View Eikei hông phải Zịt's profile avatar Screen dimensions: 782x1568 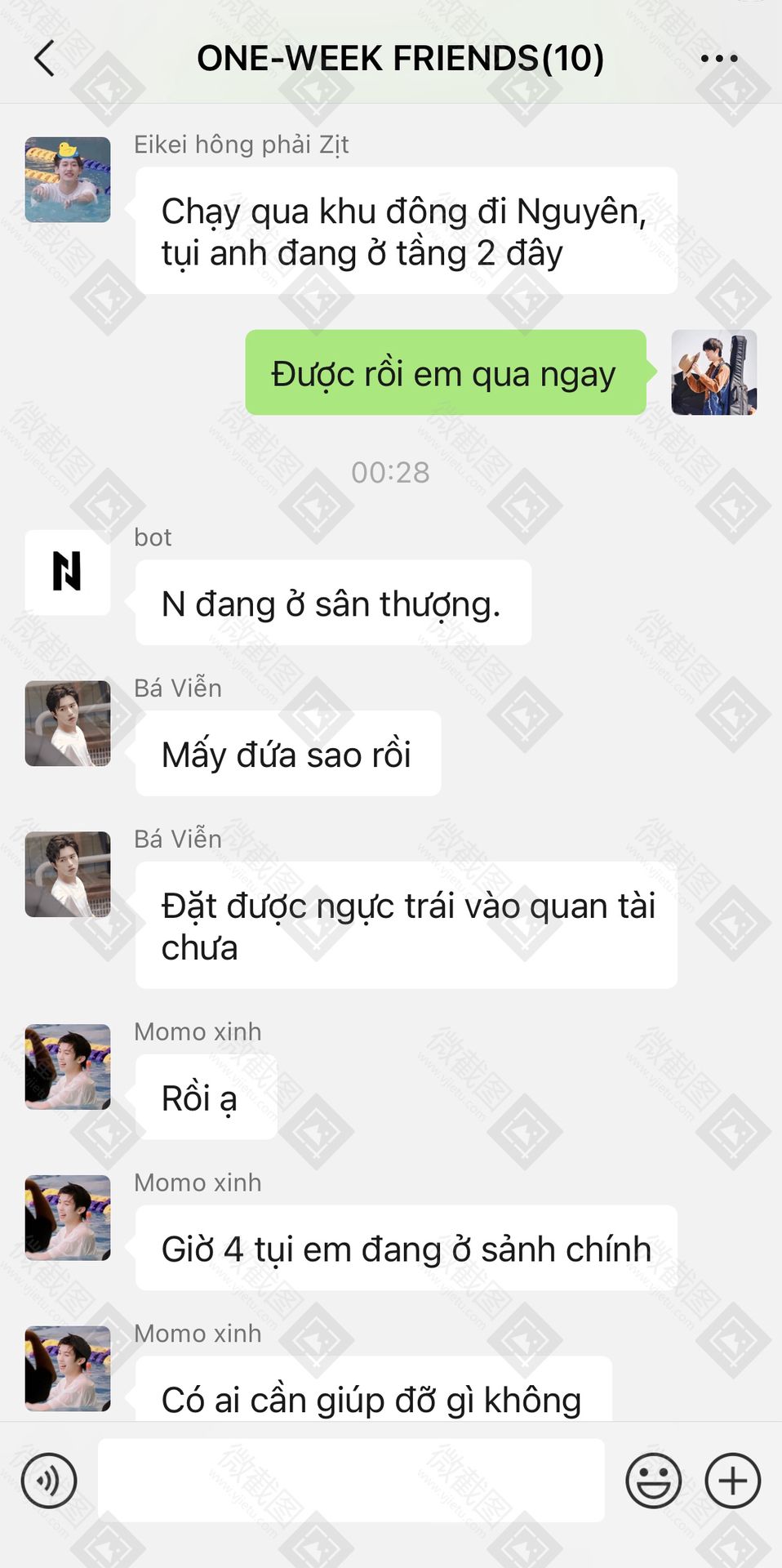(x=68, y=180)
